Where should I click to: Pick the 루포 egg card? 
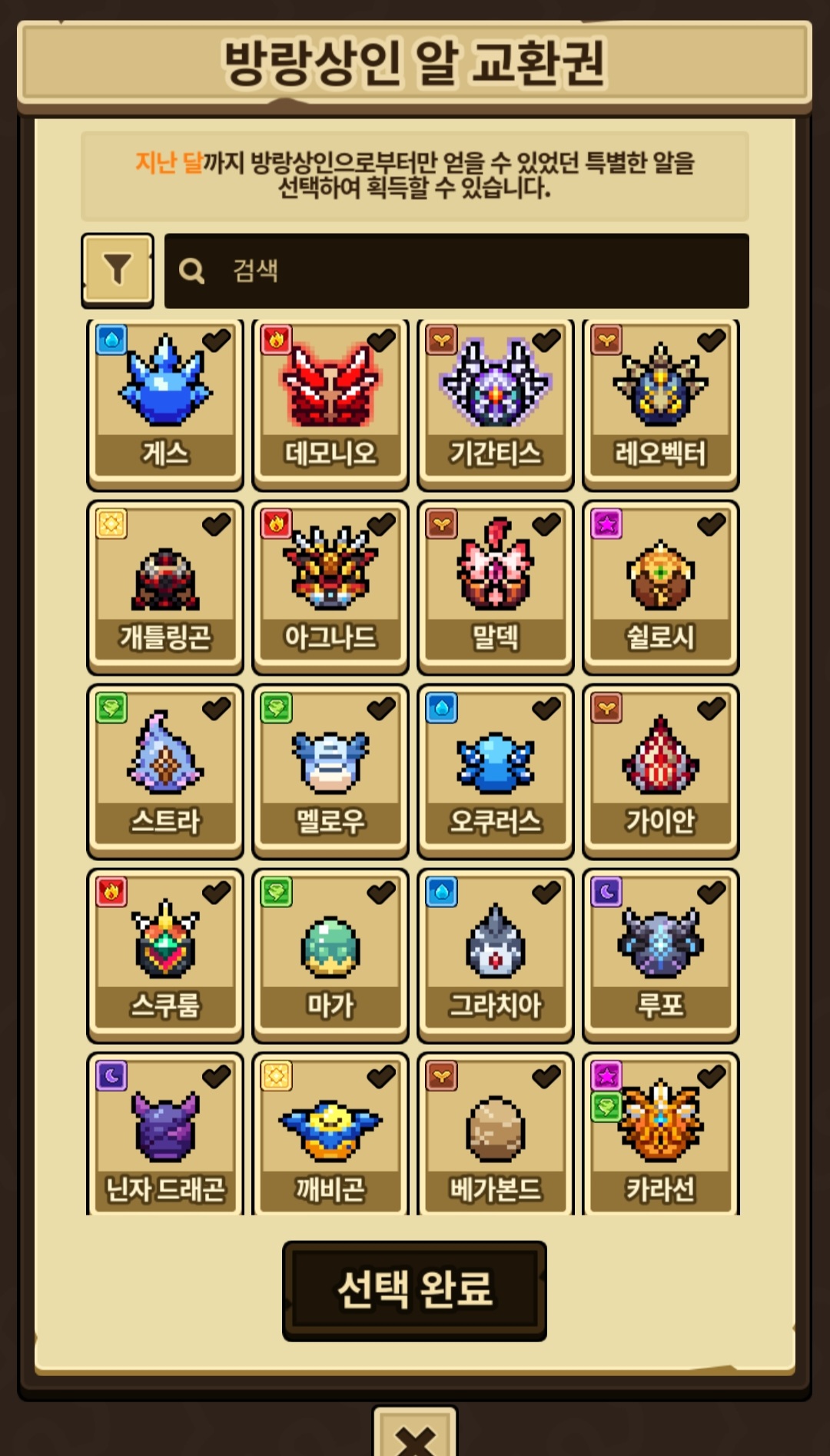pos(661,955)
